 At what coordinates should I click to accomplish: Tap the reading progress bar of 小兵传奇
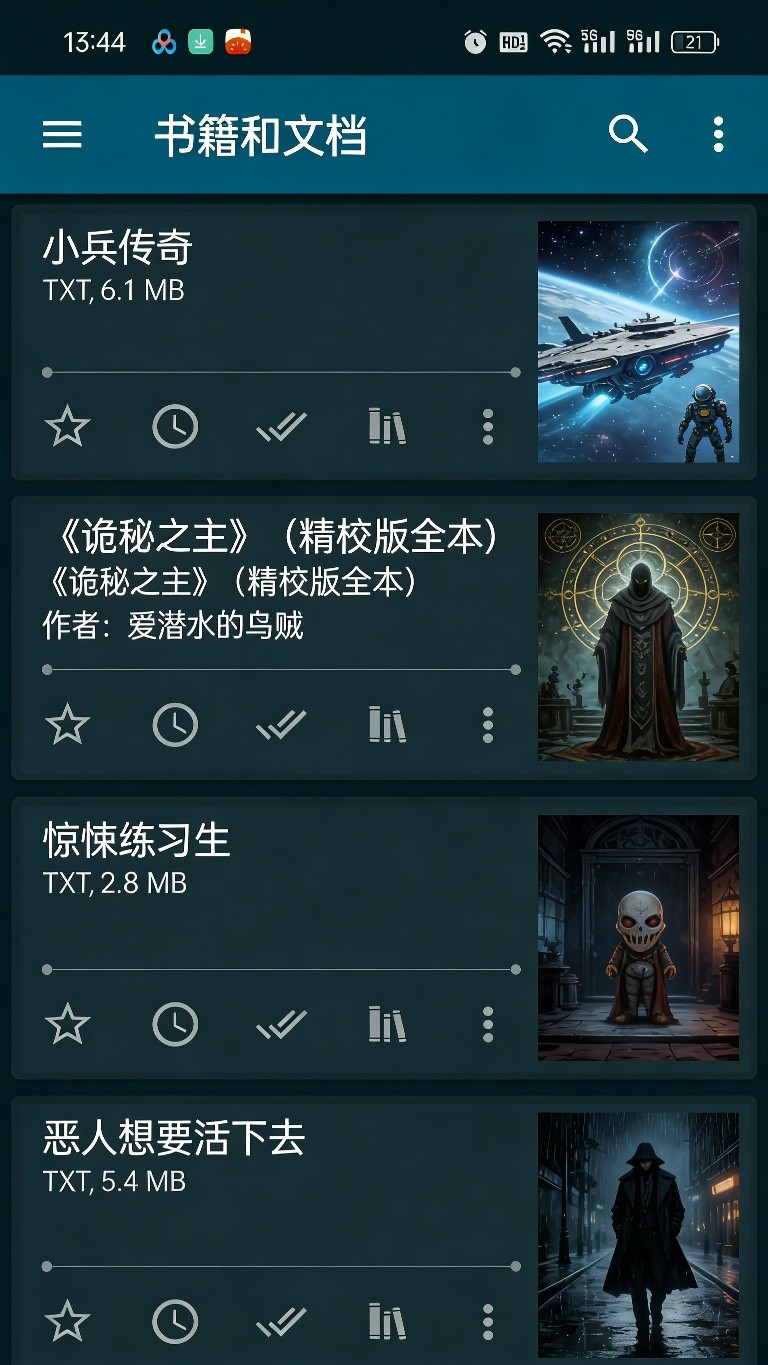[x=280, y=370]
